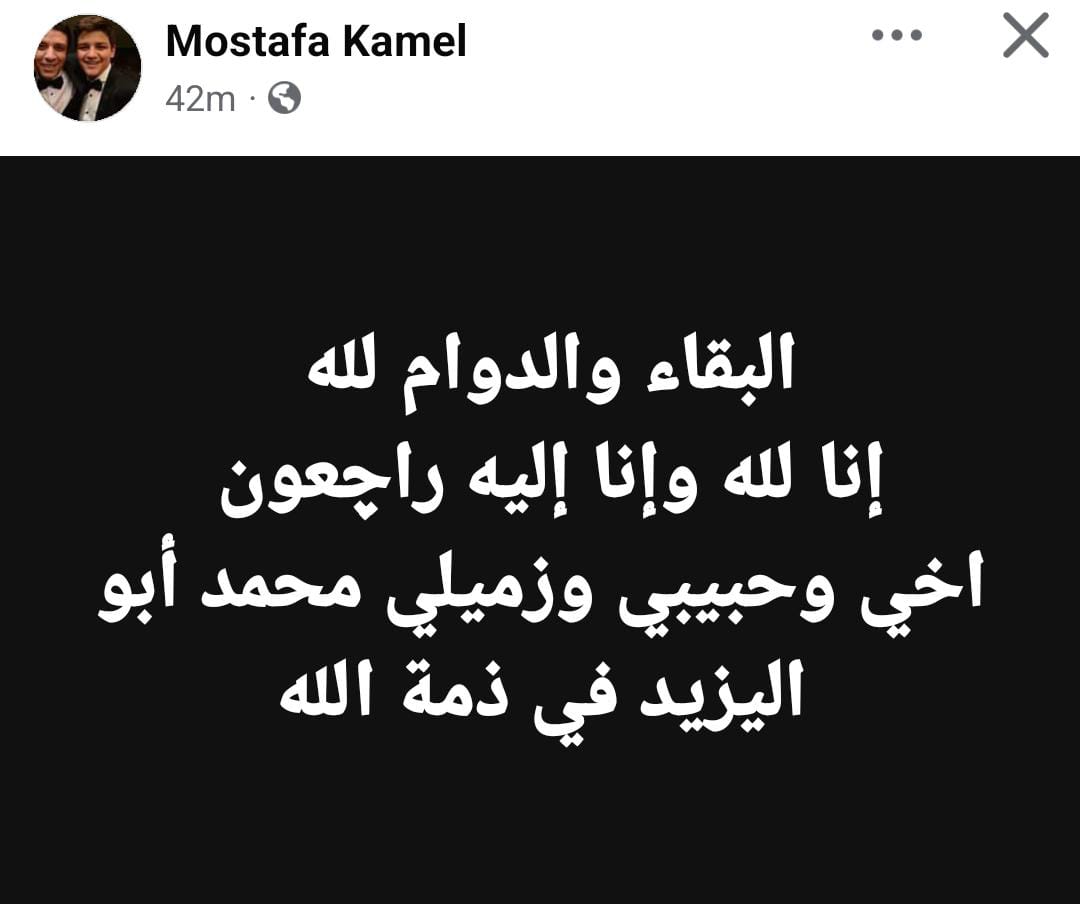The image size is (1080, 923).
Task: Open the black condolence post image
Action: pyautogui.click(x=540, y=530)
